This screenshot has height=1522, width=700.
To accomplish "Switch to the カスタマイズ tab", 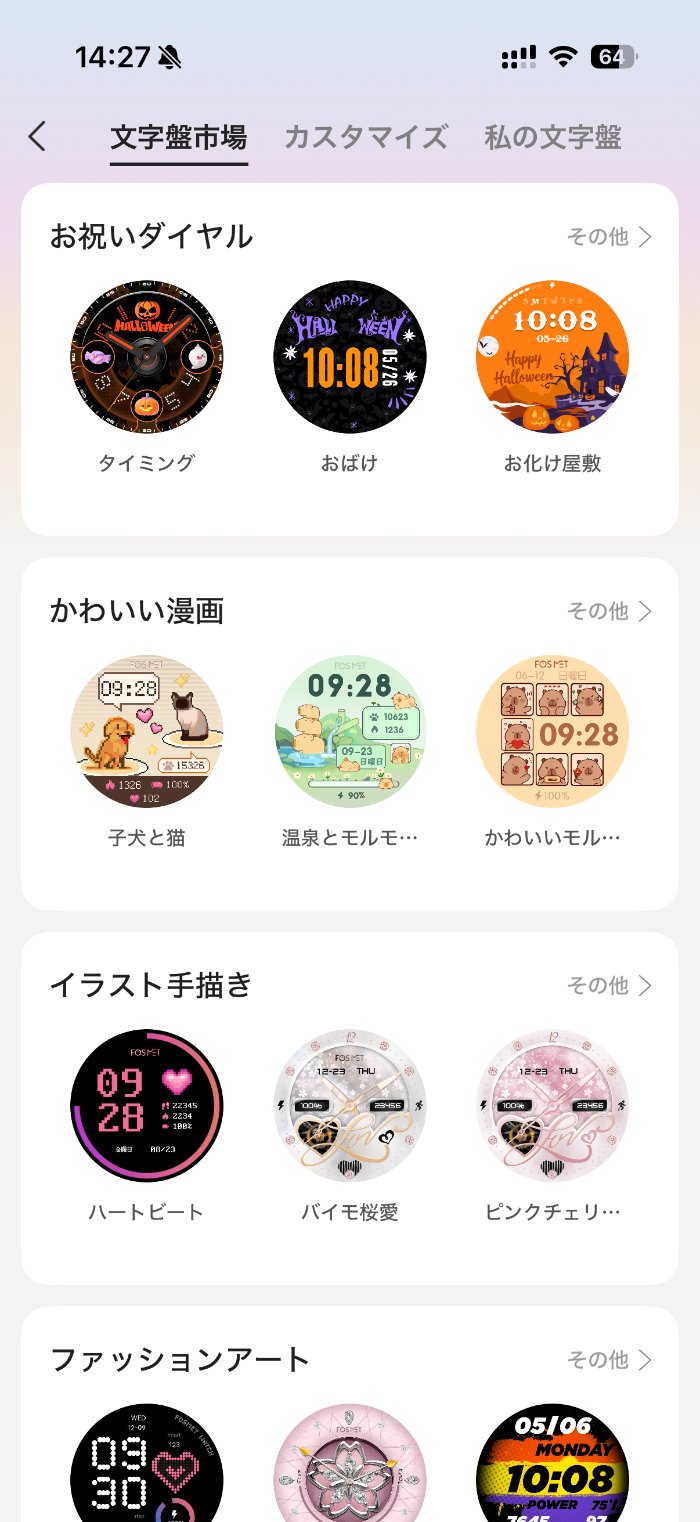I will (x=365, y=137).
